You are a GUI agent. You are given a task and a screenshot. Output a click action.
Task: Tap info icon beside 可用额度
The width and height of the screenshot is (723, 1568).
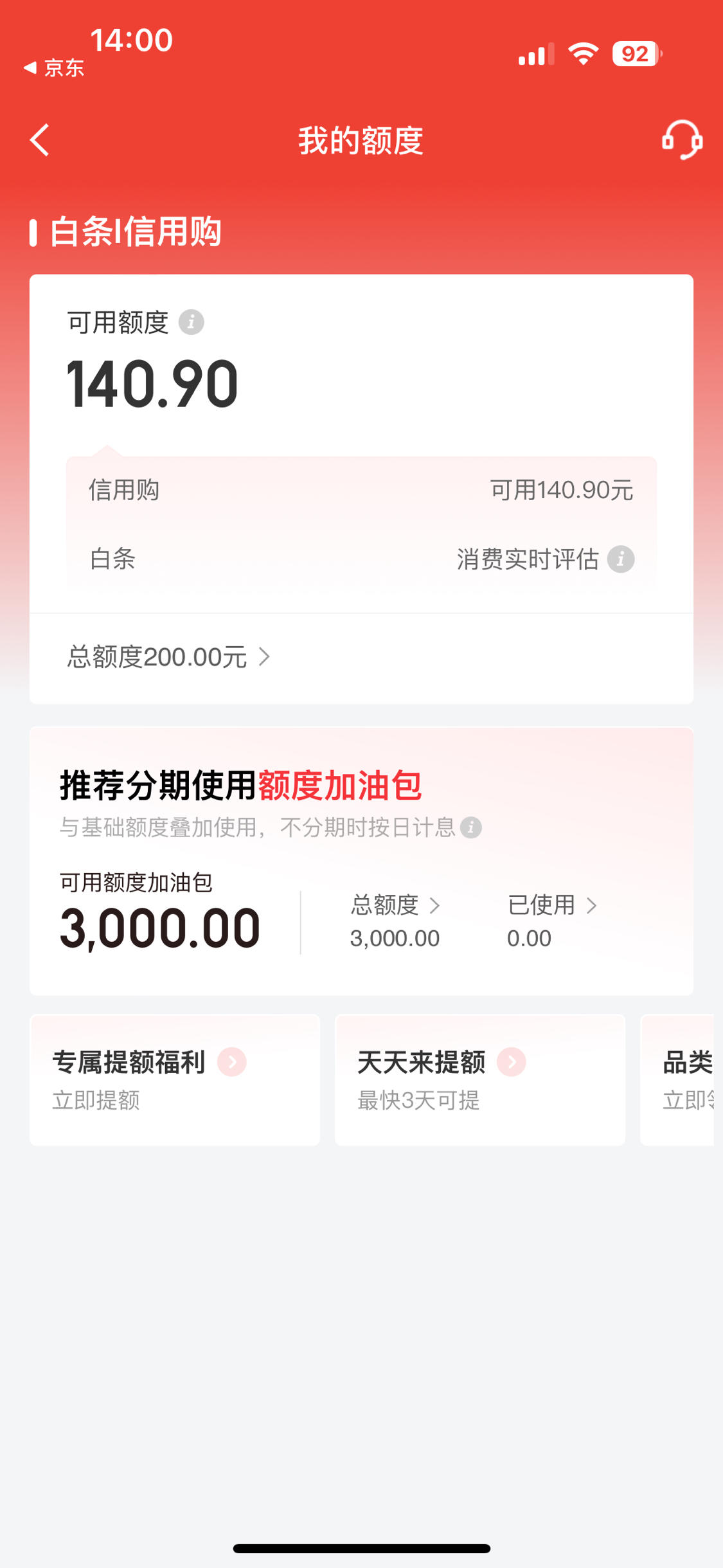pyautogui.click(x=191, y=322)
